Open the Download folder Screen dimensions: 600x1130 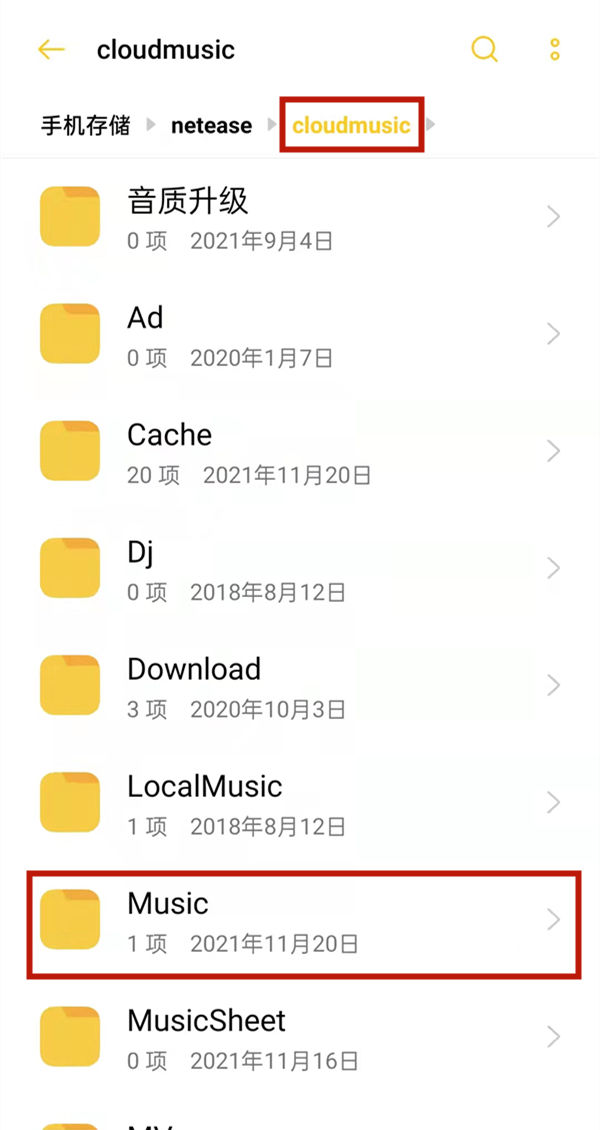300,685
